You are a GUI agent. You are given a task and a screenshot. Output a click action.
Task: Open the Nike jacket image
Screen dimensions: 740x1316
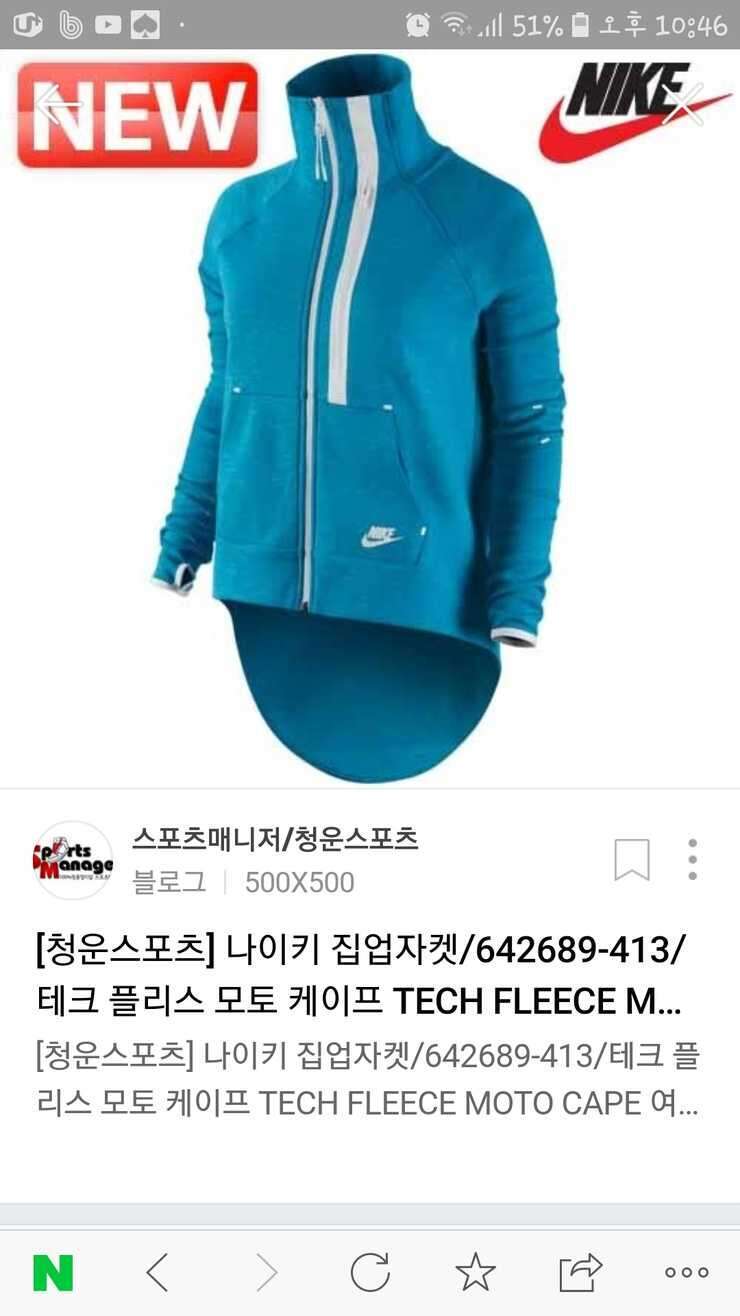click(370, 418)
